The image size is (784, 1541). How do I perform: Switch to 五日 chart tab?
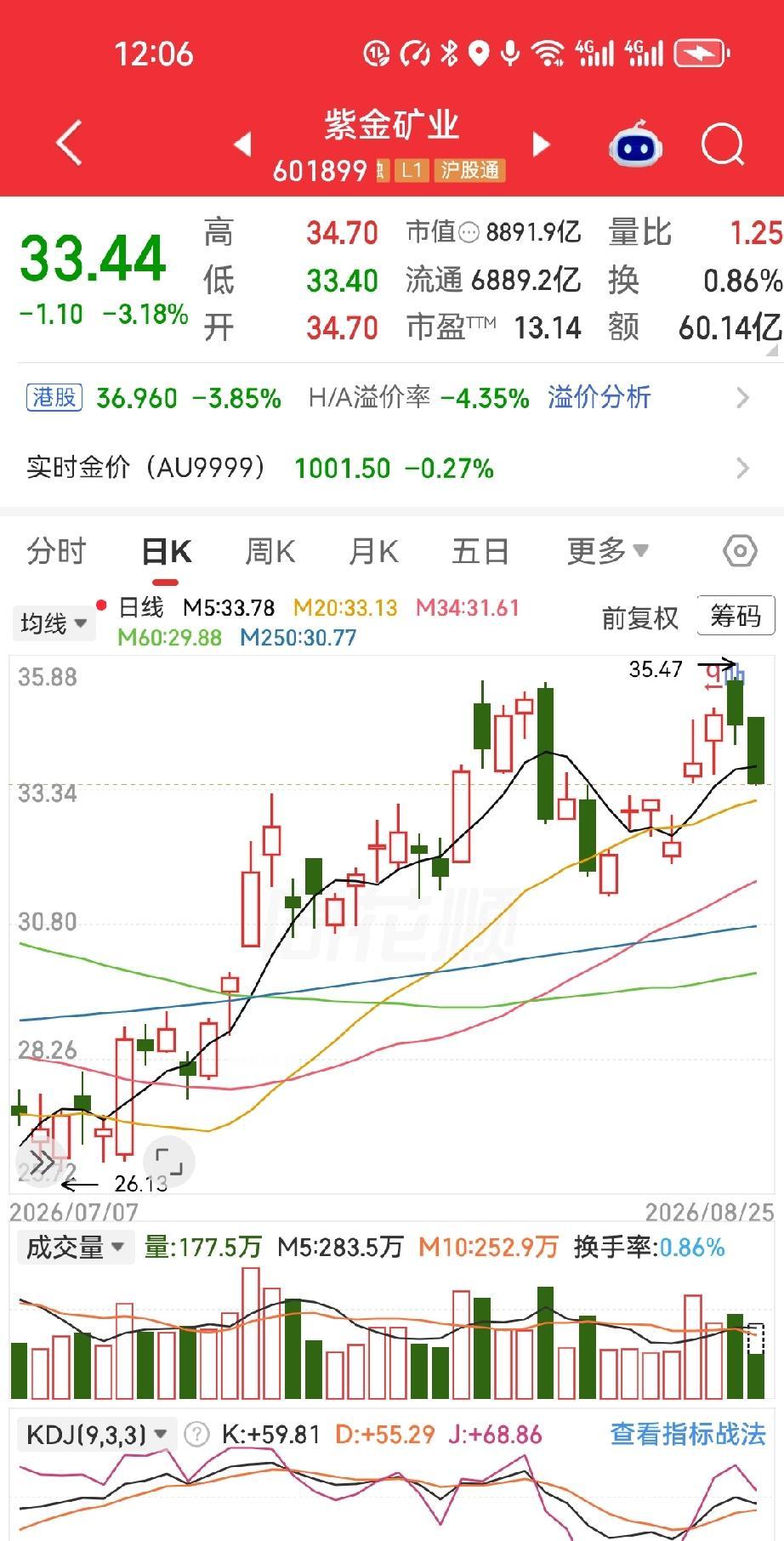pyautogui.click(x=480, y=551)
